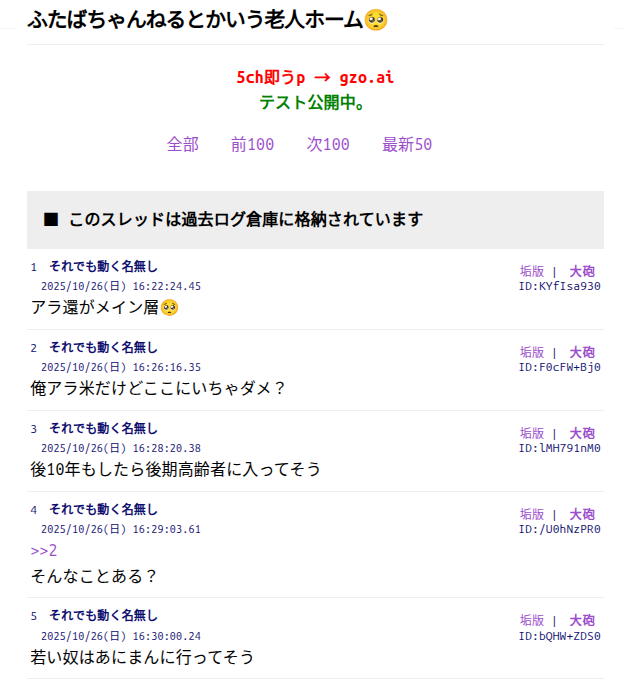This screenshot has height=679, width=625.
Task: Tap the 大砲 link on post 3
Action: tap(582, 433)
